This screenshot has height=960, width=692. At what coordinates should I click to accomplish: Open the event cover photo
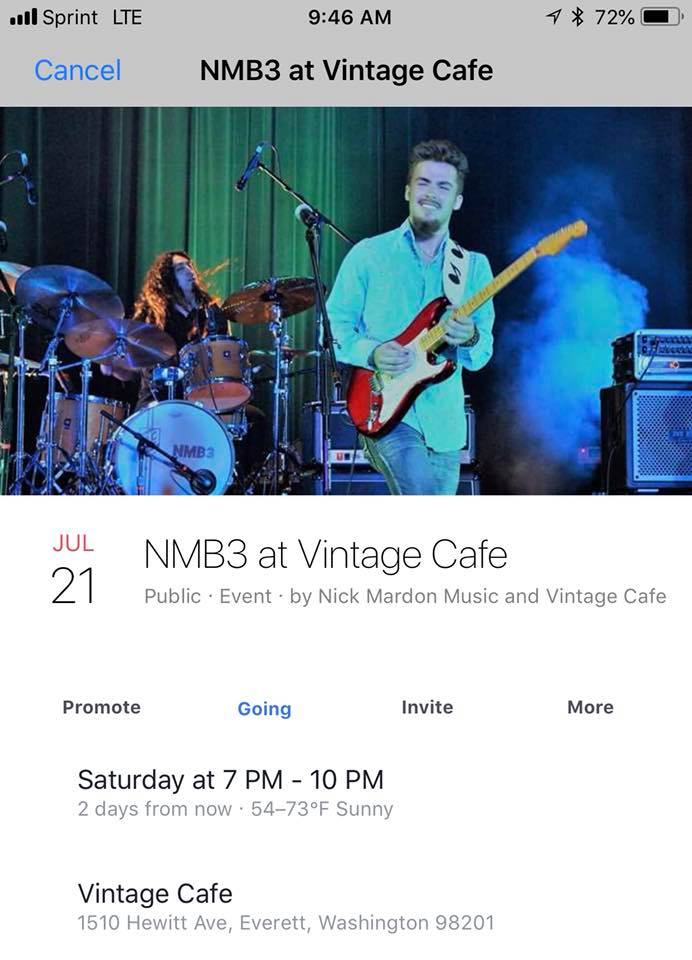(x=346, y=300)
